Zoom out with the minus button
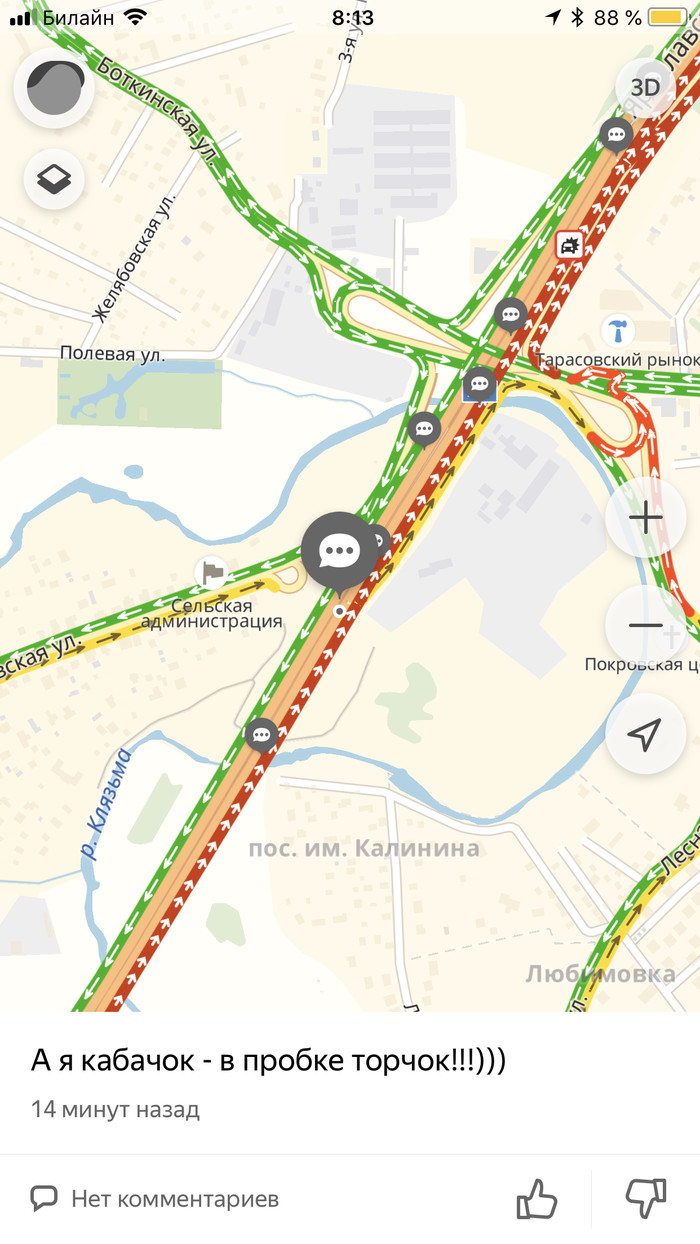This screenshot has height=1244, width=700. pyautogui.click(x=646, y=626)
